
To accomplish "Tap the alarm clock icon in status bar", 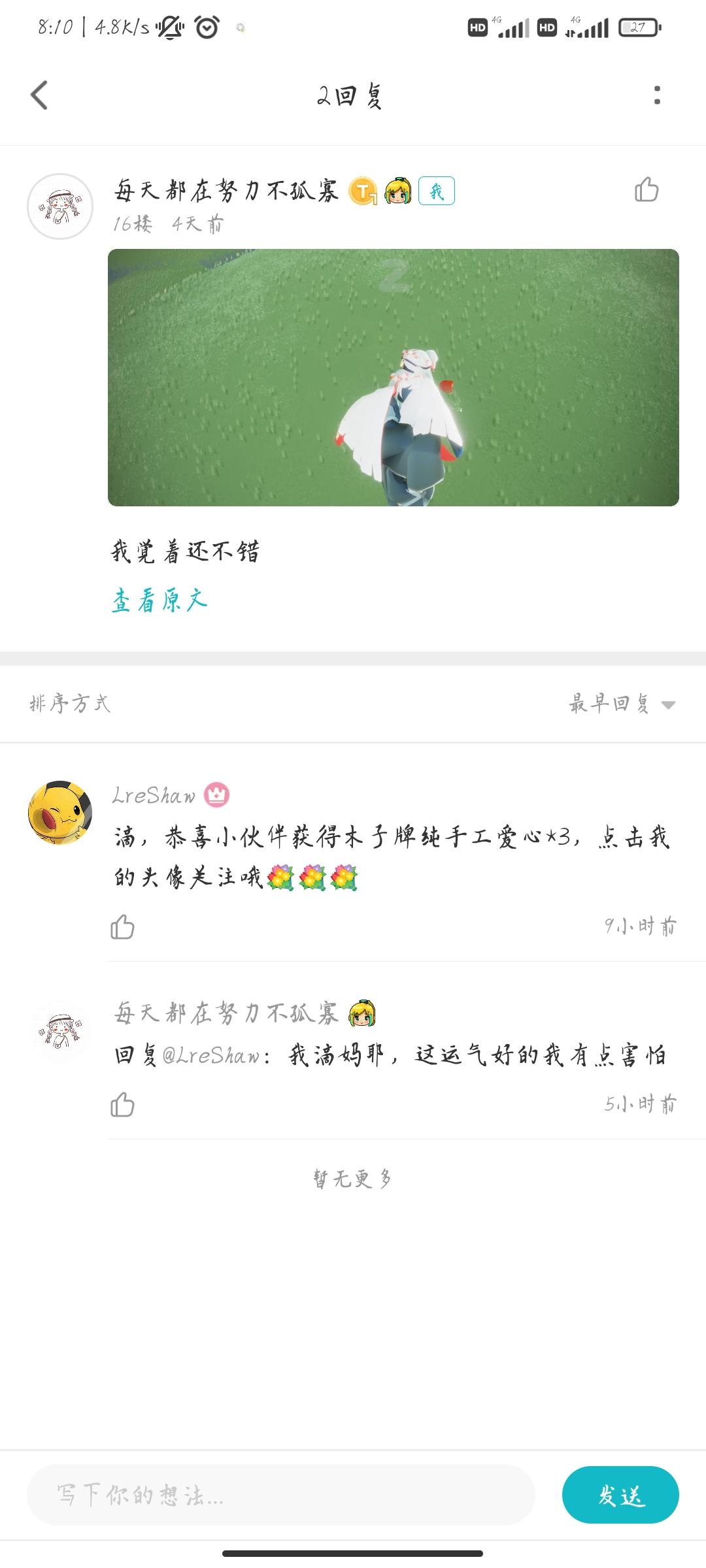I will [x=205, y=27].
